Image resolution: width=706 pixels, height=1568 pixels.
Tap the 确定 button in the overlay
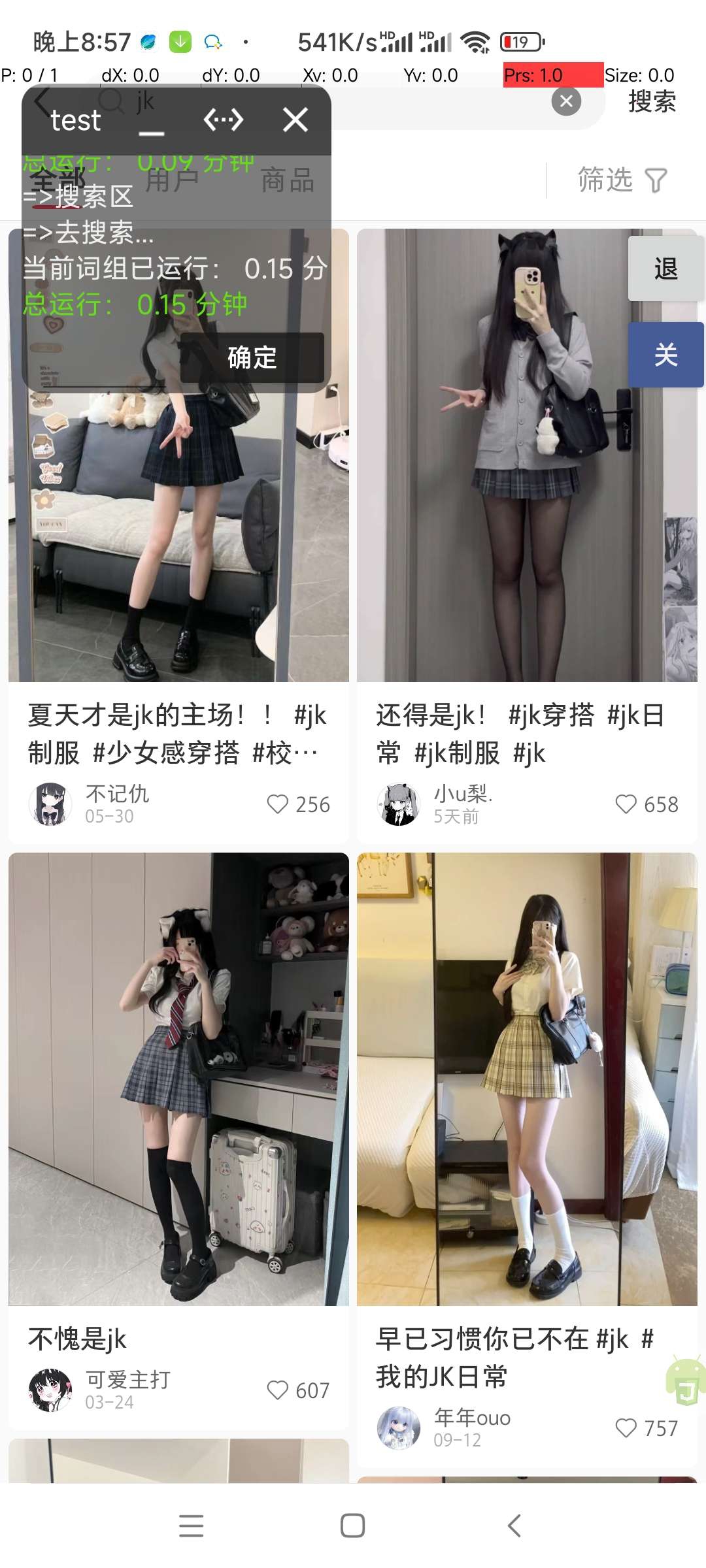252,357
